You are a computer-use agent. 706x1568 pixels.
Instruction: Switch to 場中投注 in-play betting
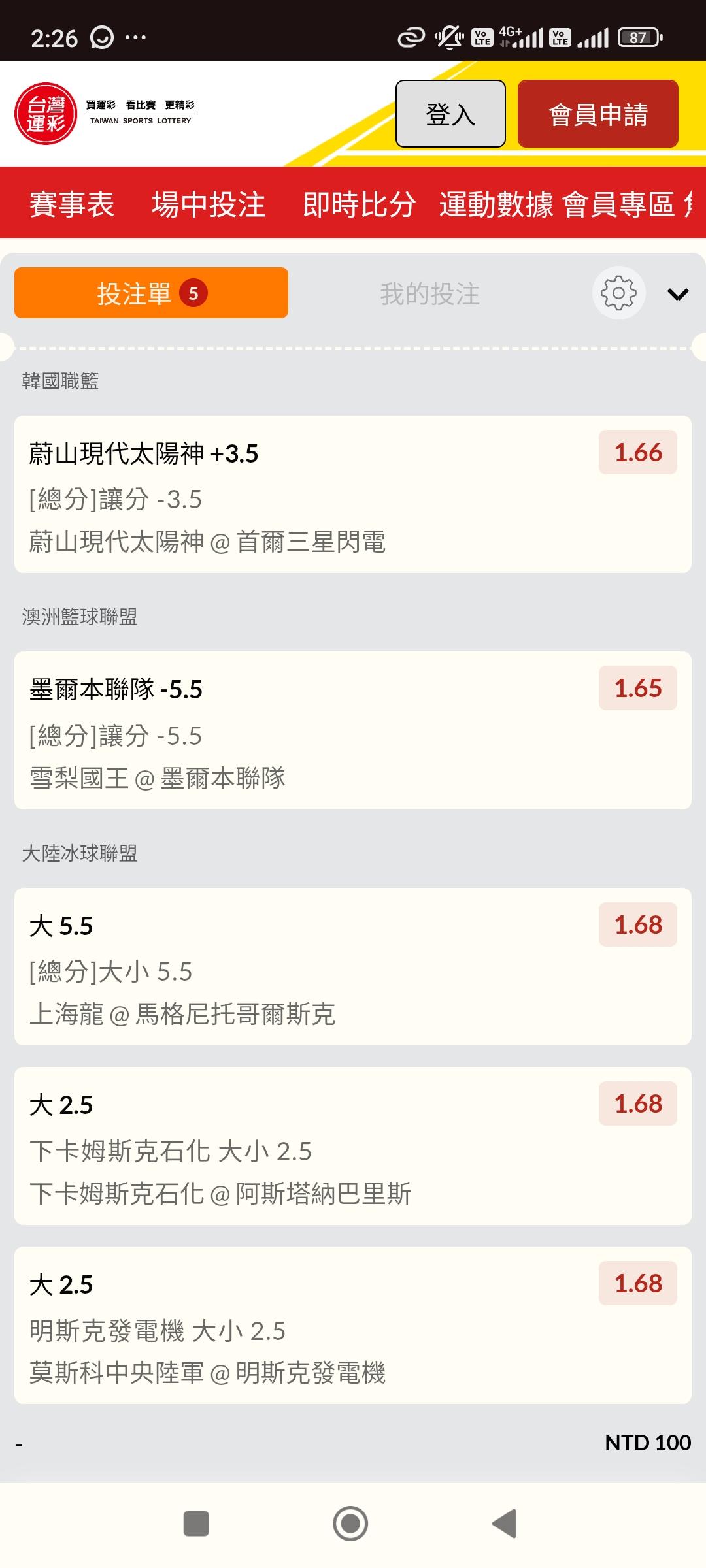[209, 204]
